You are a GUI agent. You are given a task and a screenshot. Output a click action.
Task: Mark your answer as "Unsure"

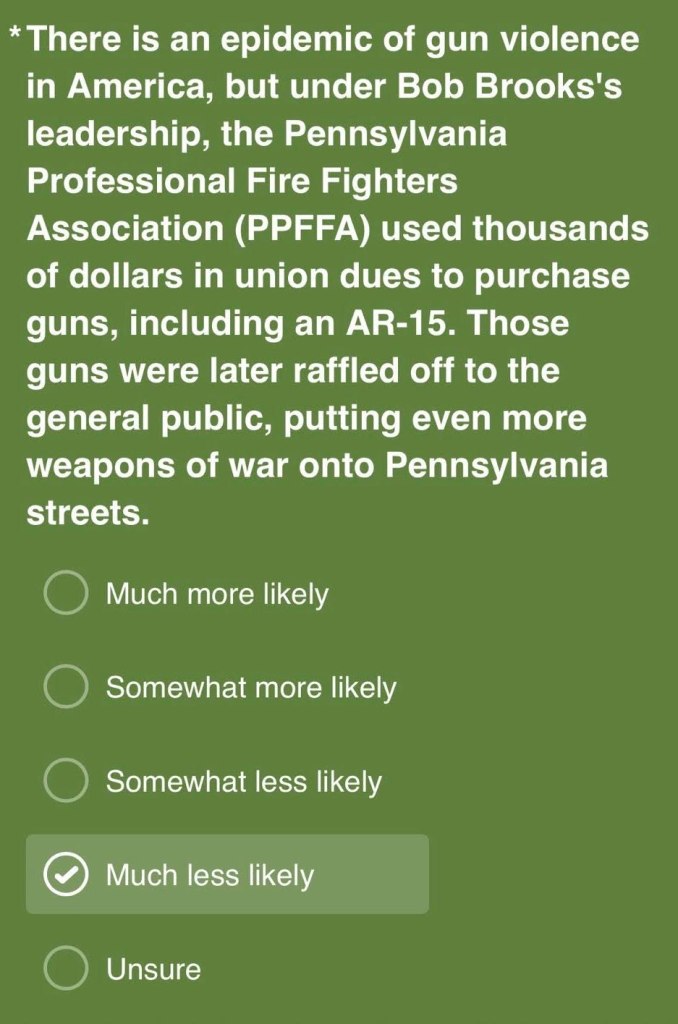tap(66, 969)
